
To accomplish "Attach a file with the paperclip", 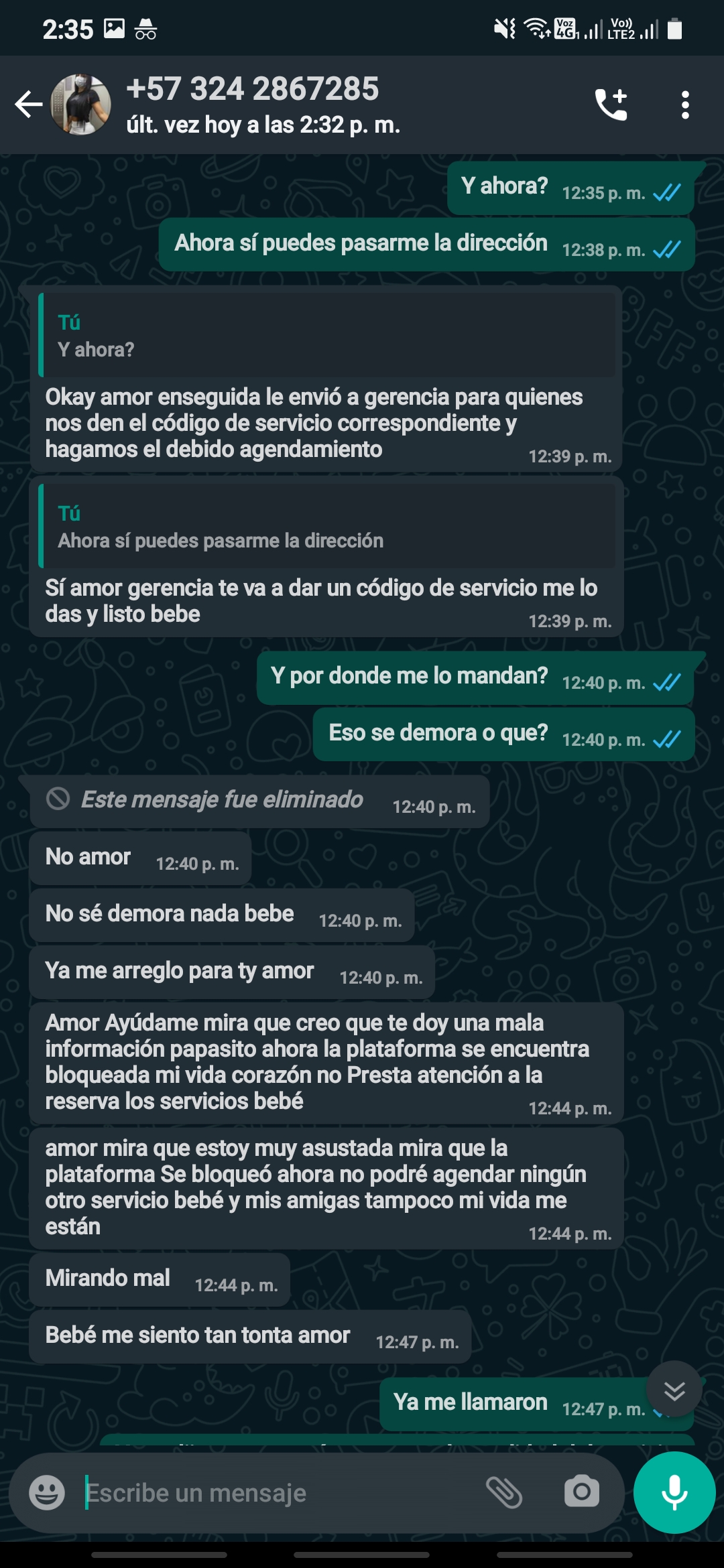I will (503, 1492).
